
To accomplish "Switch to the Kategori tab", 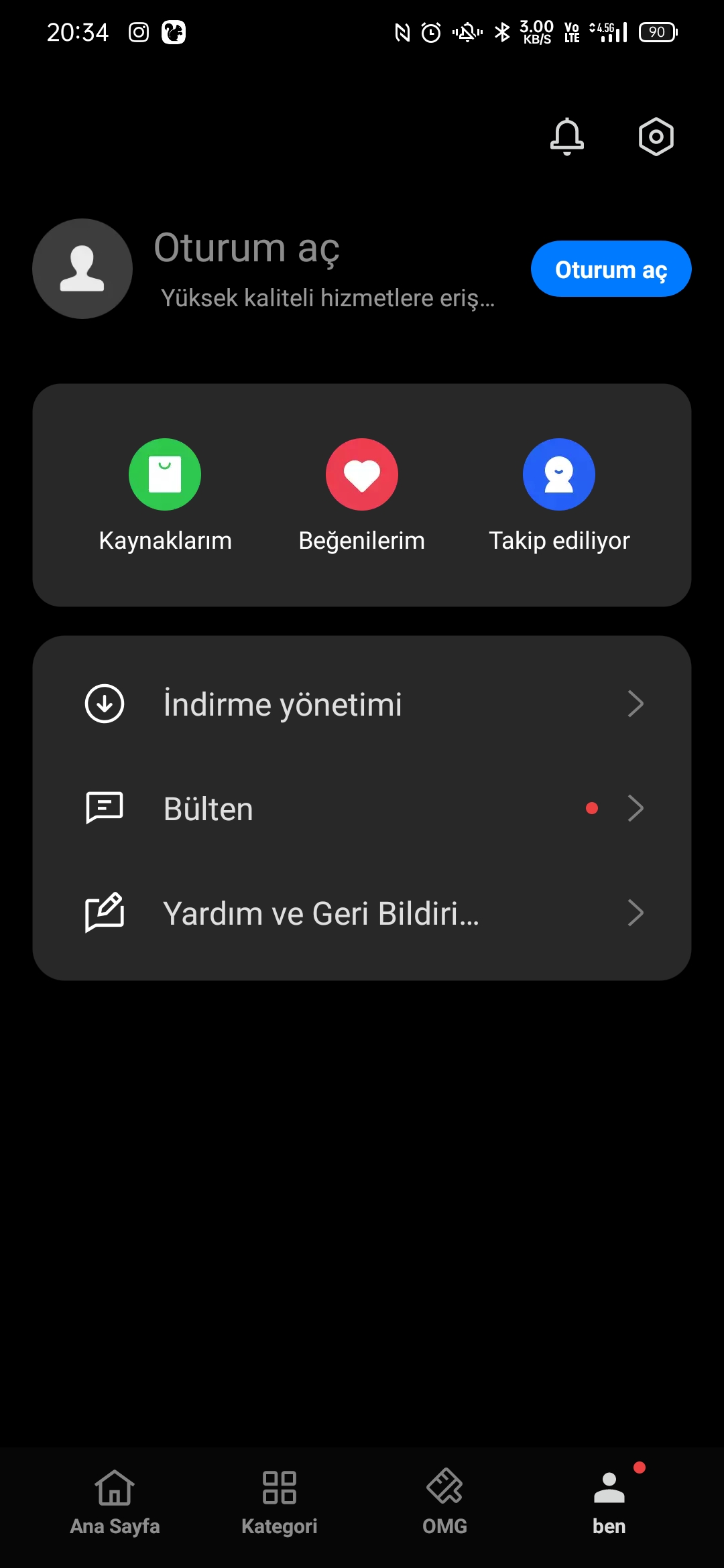I will click(280, 1502).
